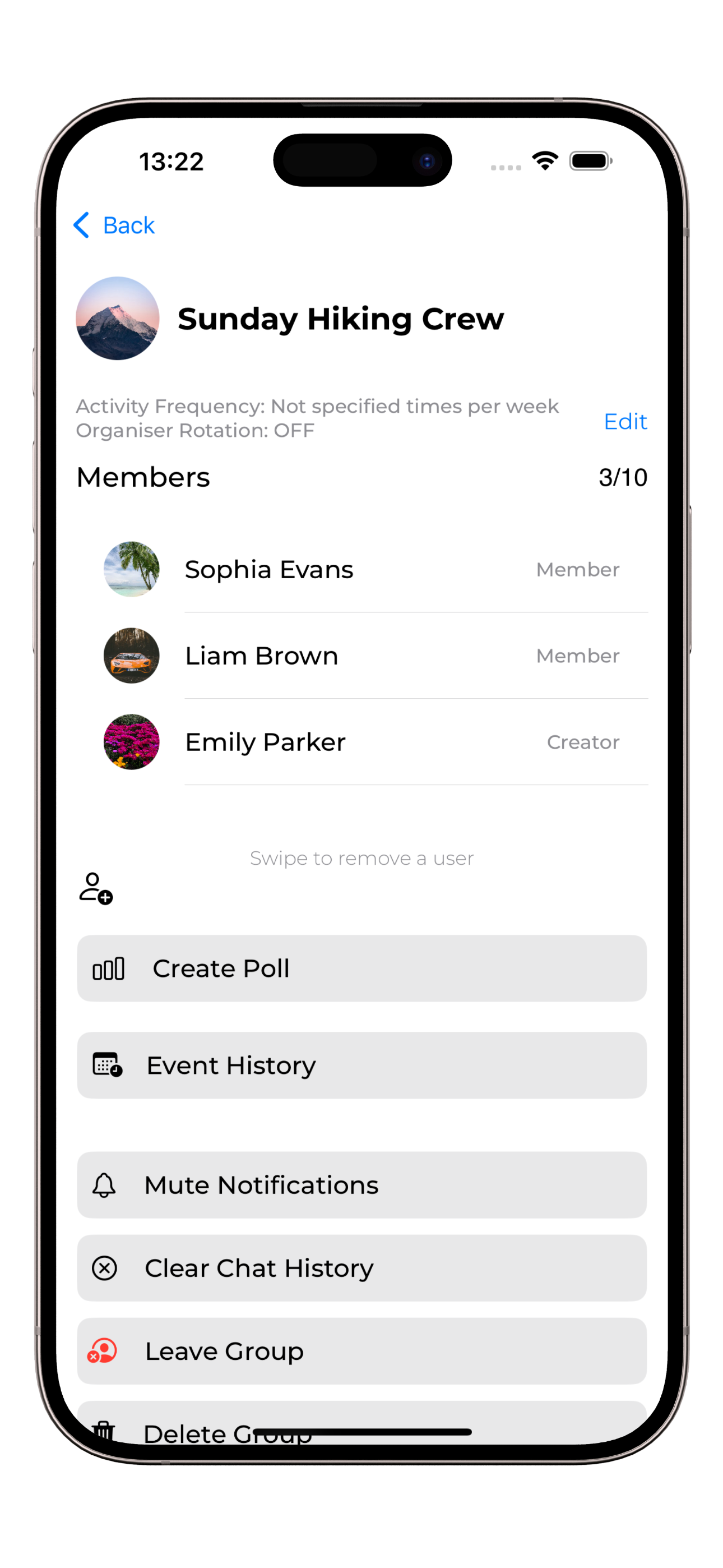Edit the group activity settings
The width and height of the screenshot is (723, 1568).
point(624,421)
